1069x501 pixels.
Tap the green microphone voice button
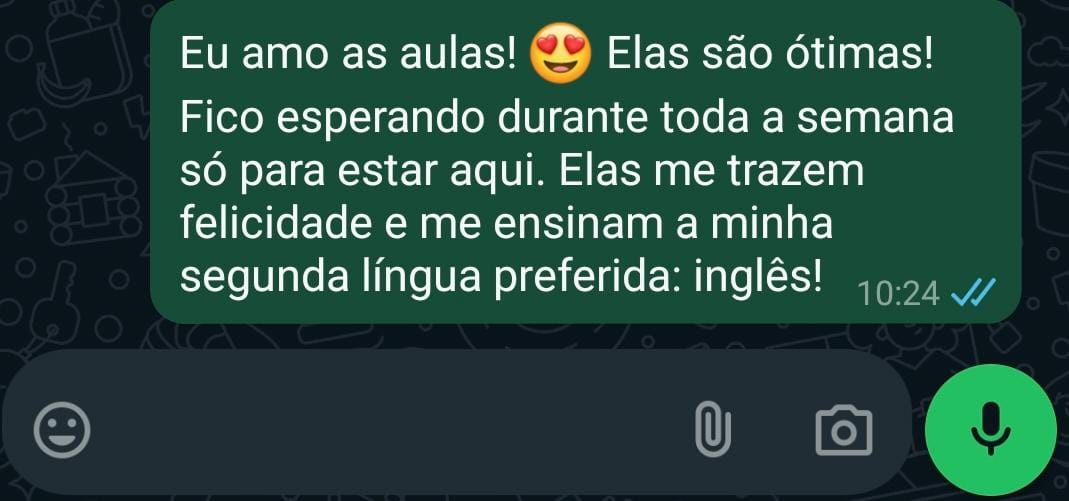pyautogui.click(x=990, y=429)
